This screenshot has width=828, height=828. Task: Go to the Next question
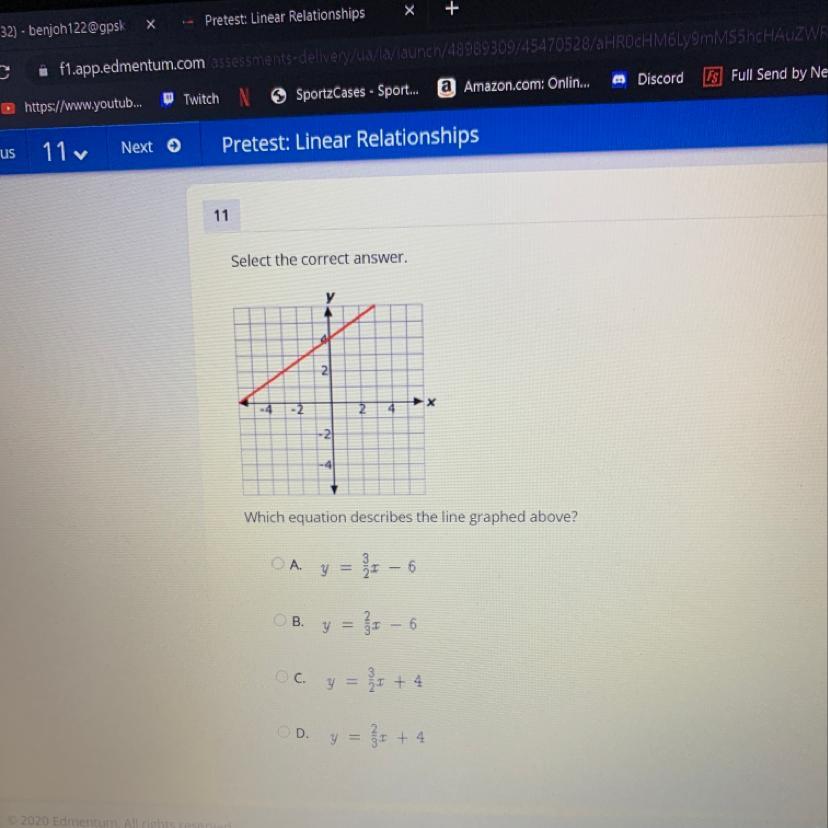(151, 147)
